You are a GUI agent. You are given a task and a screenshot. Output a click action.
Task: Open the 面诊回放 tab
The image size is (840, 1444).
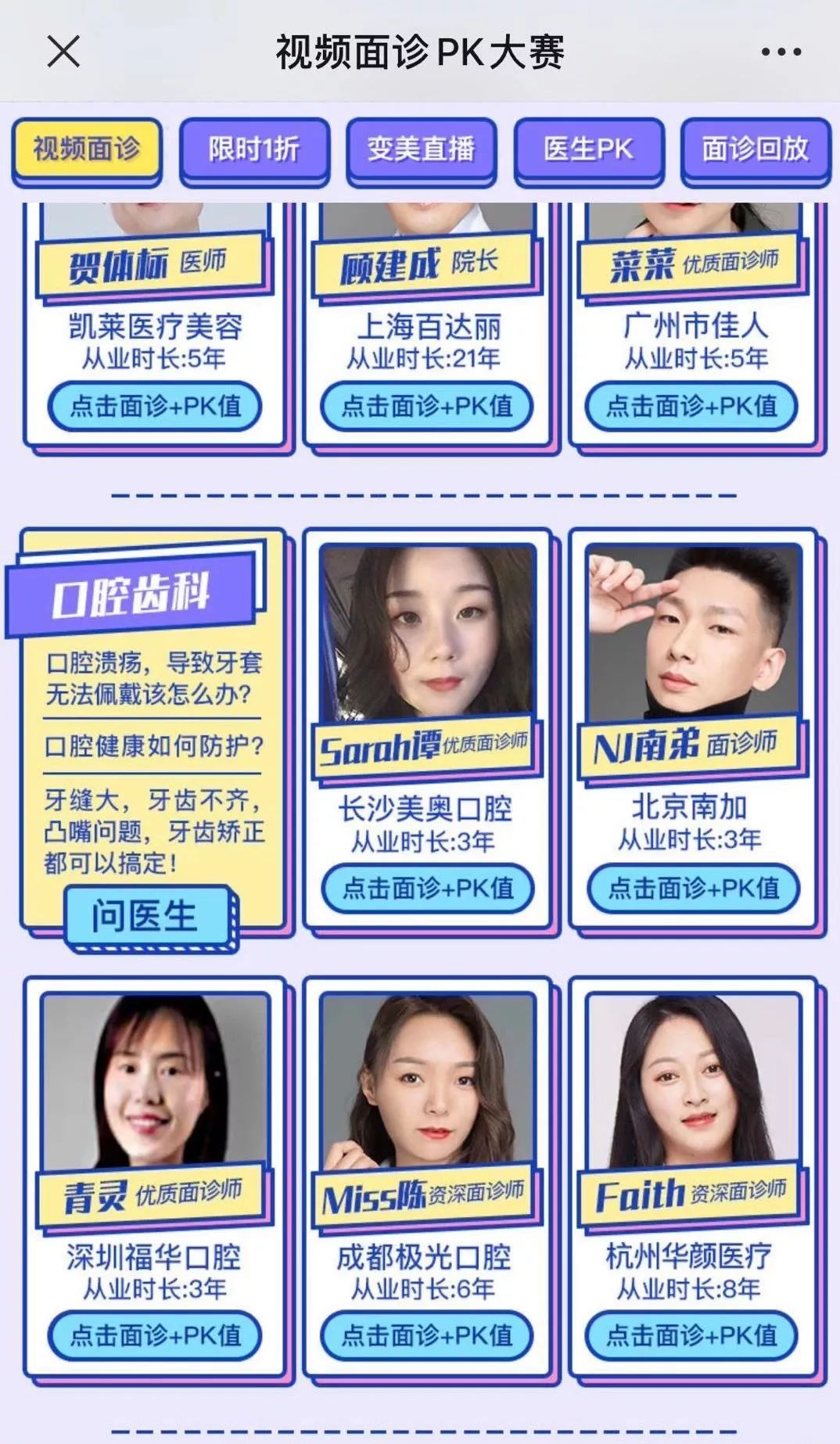(x=755, y=149)
